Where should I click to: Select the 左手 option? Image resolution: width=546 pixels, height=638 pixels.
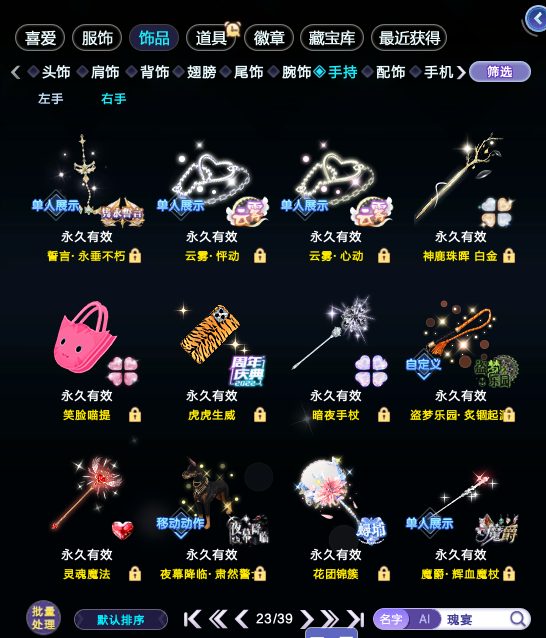coord(50,98)
